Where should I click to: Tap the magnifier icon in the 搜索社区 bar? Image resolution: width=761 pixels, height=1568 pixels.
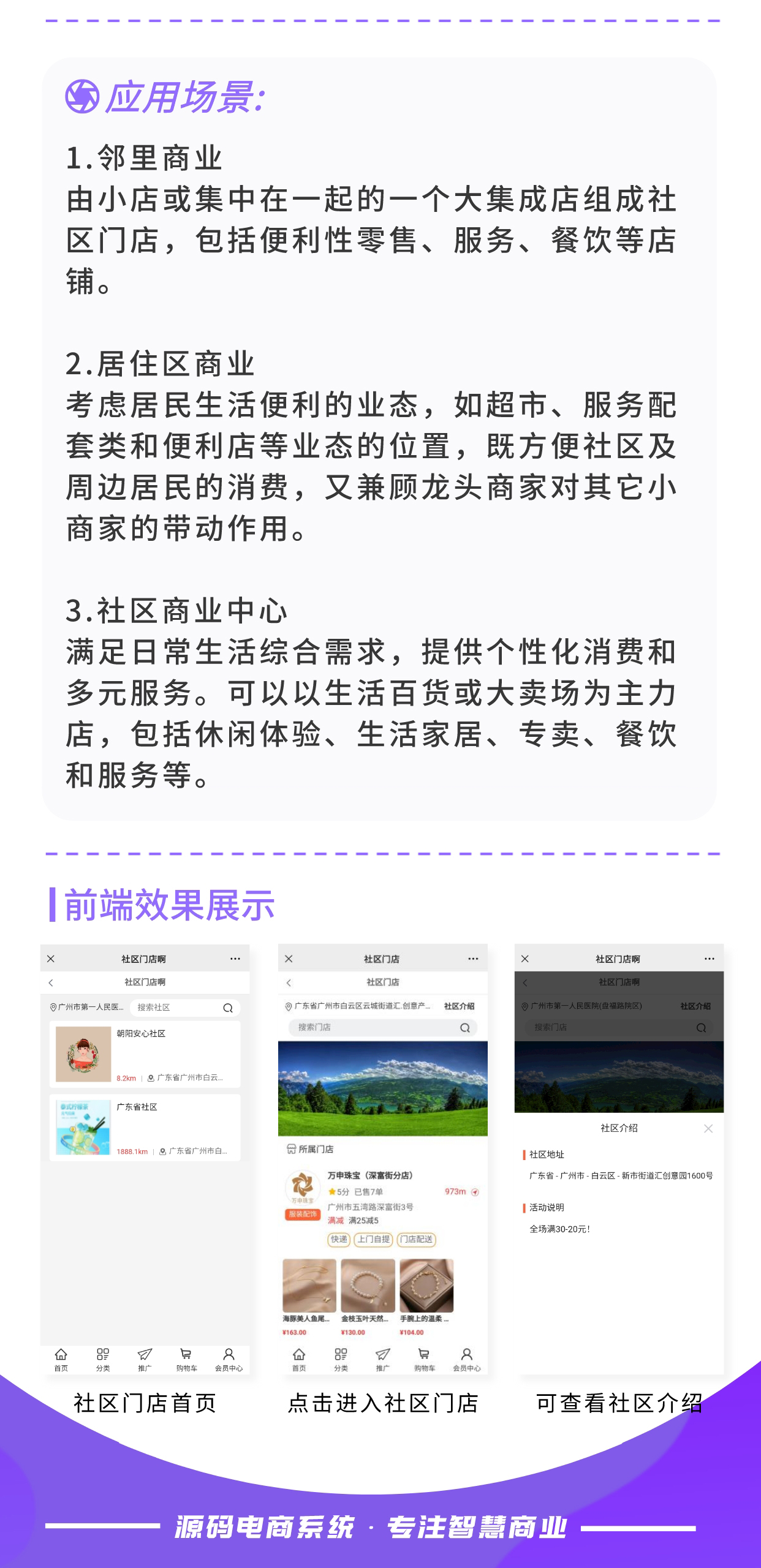tap(228, 1009)
